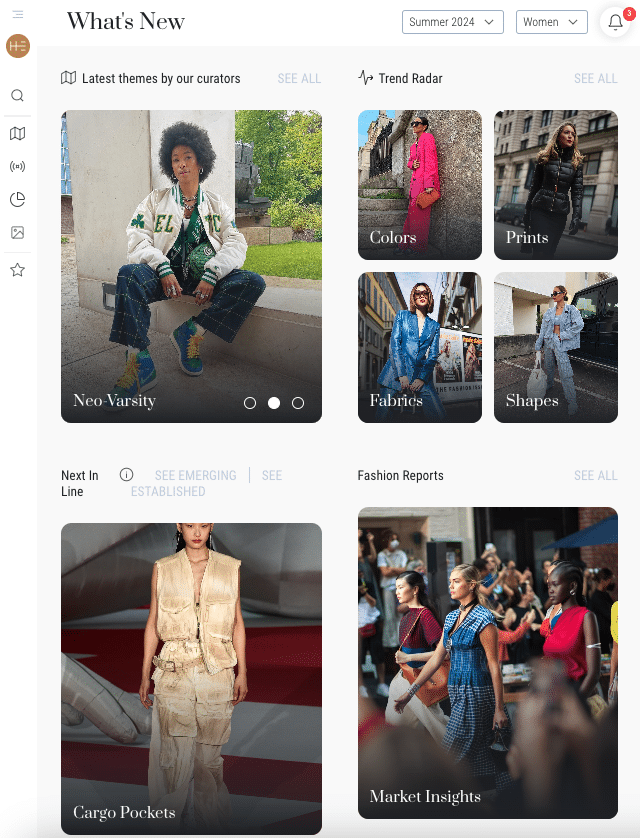
Task: Open the Fabrics trend tile
Action: pos(419,347)
